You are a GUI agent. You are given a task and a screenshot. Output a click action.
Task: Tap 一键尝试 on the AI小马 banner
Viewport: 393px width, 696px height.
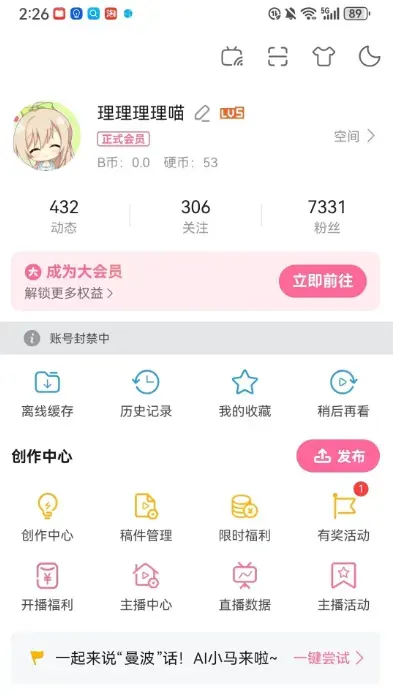(x=329, y=658)
